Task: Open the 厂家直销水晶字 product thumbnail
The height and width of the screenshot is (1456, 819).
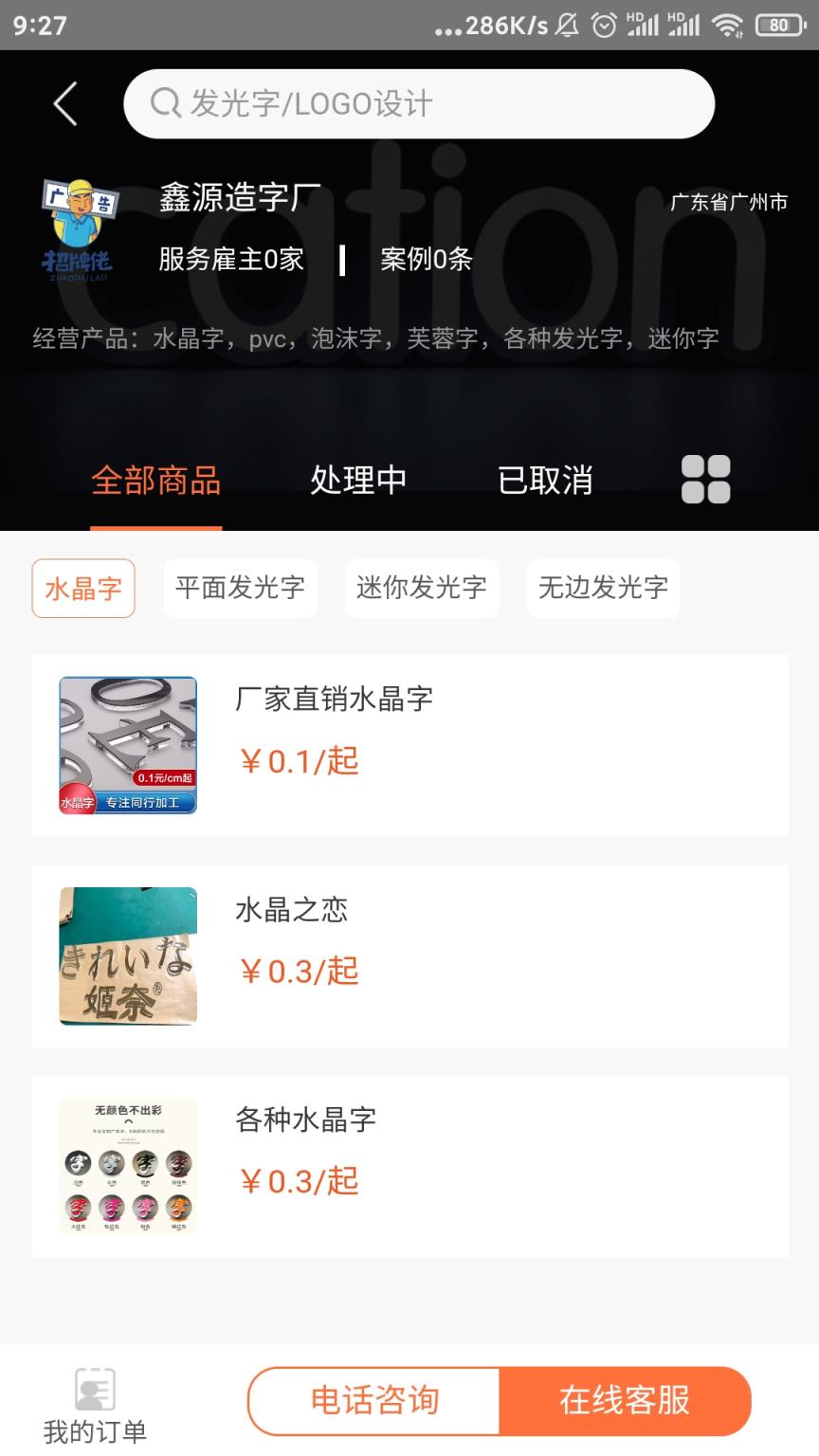Action: point(127,745)
